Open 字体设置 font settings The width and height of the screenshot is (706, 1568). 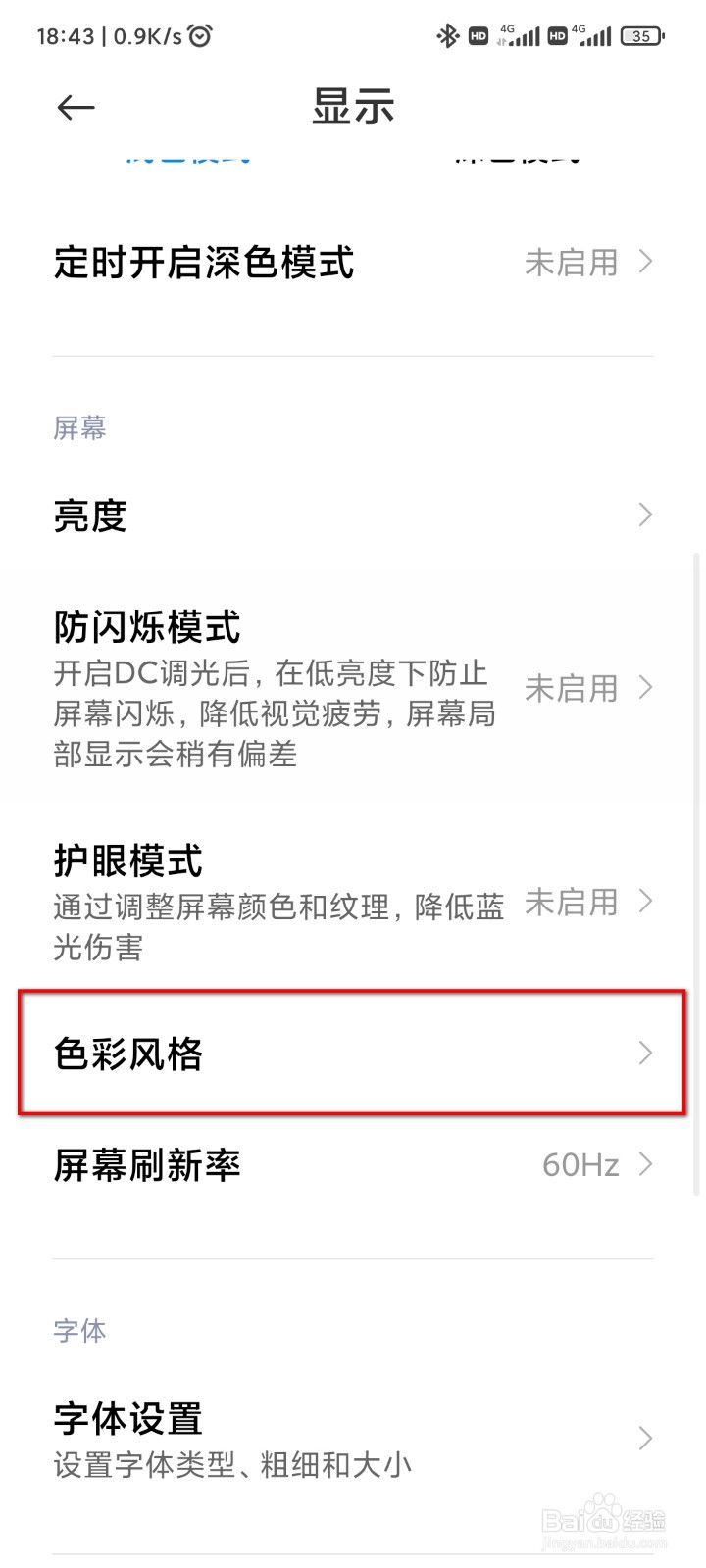[x=353, y=1439]
